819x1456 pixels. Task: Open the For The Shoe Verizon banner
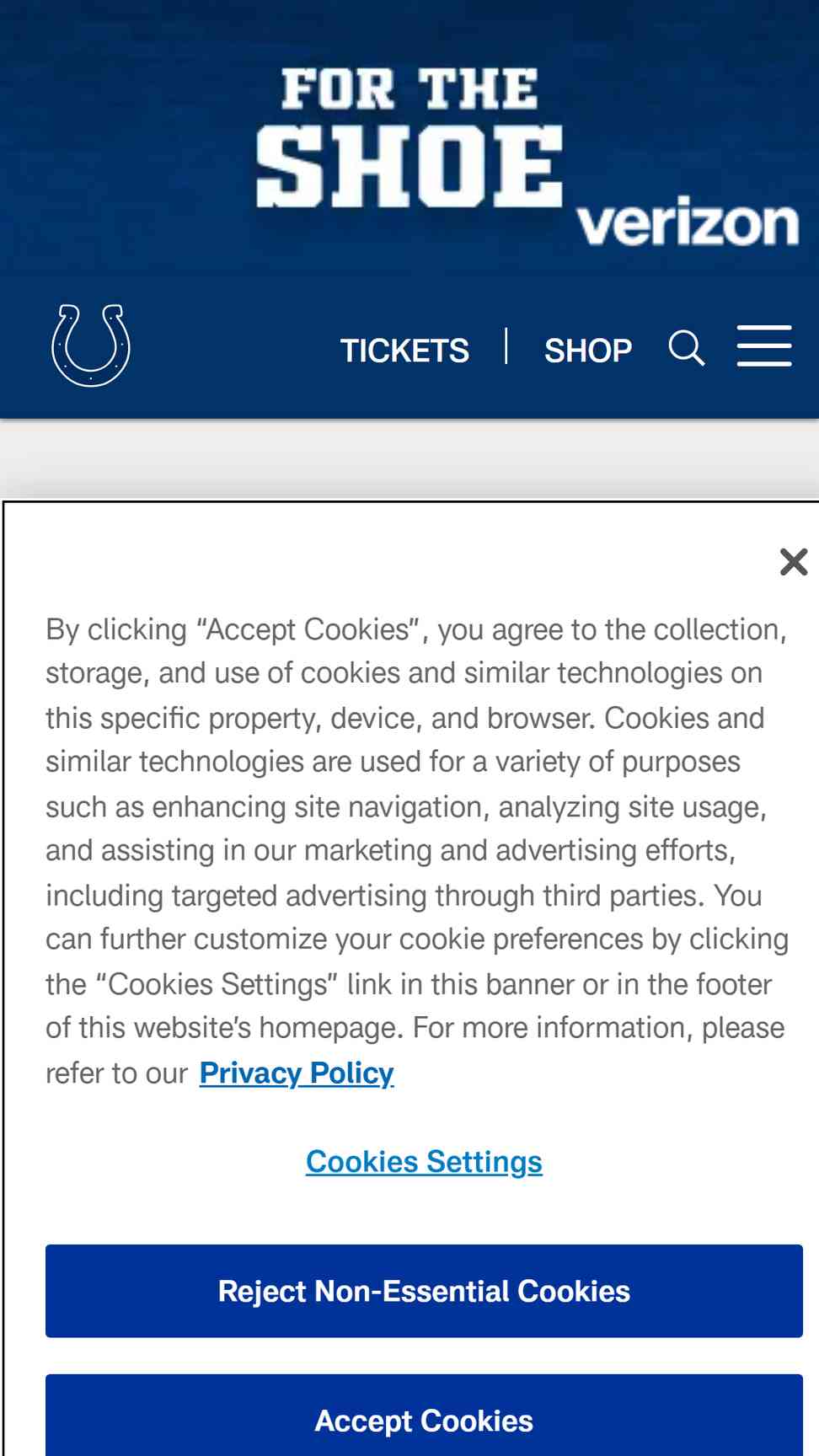409,139
